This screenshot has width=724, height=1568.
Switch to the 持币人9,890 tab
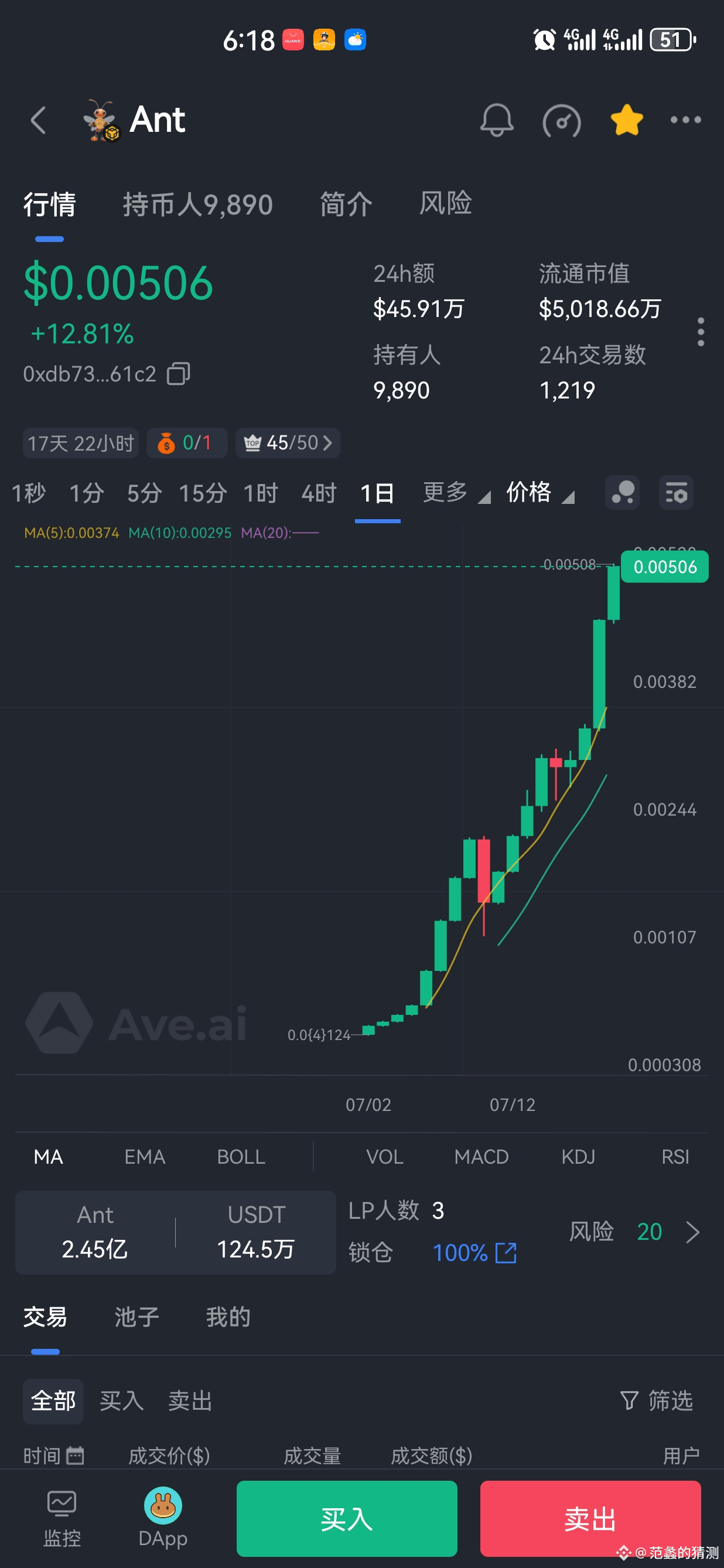[x=198, y=204]
